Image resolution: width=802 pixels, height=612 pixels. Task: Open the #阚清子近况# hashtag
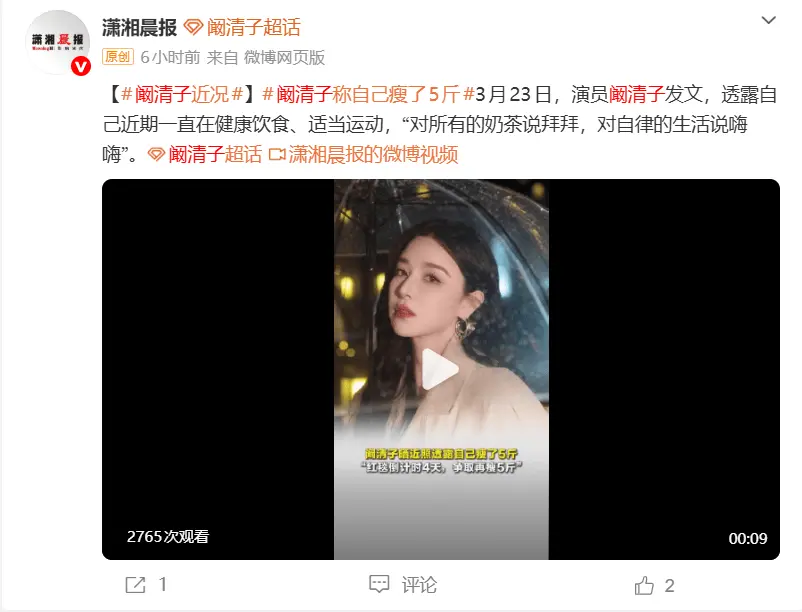click(x=183, y=95)
